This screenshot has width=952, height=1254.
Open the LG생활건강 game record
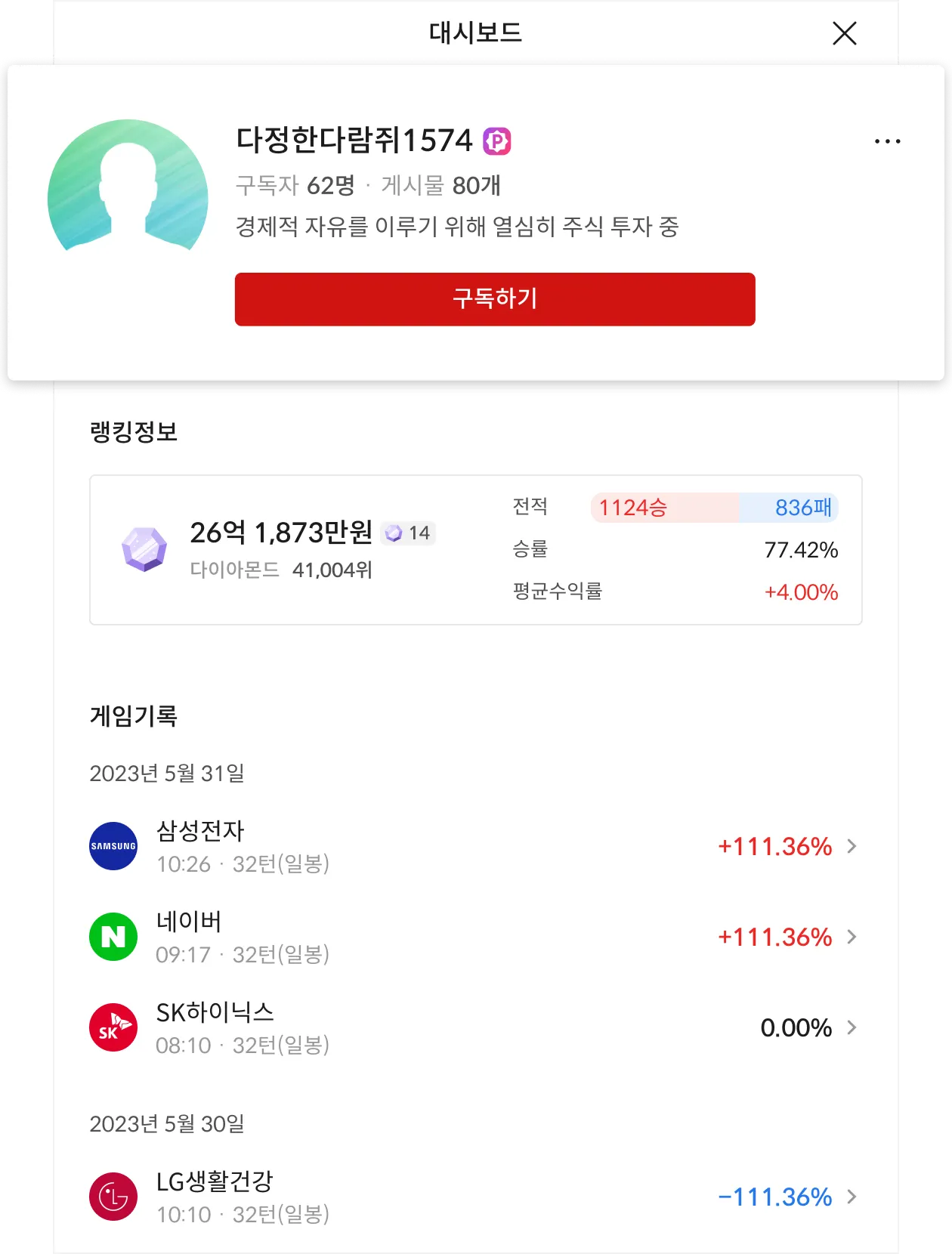point(474,1197)
